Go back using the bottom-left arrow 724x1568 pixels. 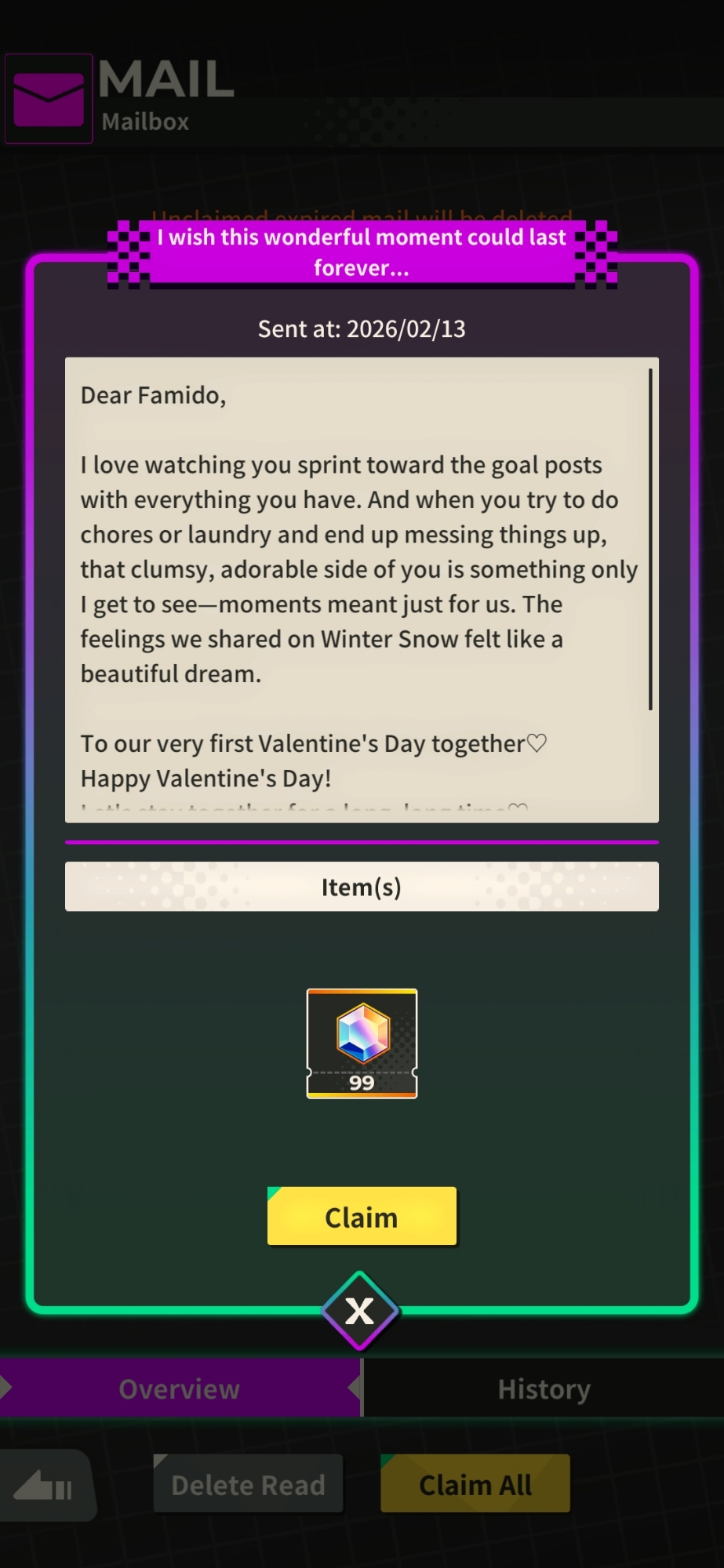45,1486
